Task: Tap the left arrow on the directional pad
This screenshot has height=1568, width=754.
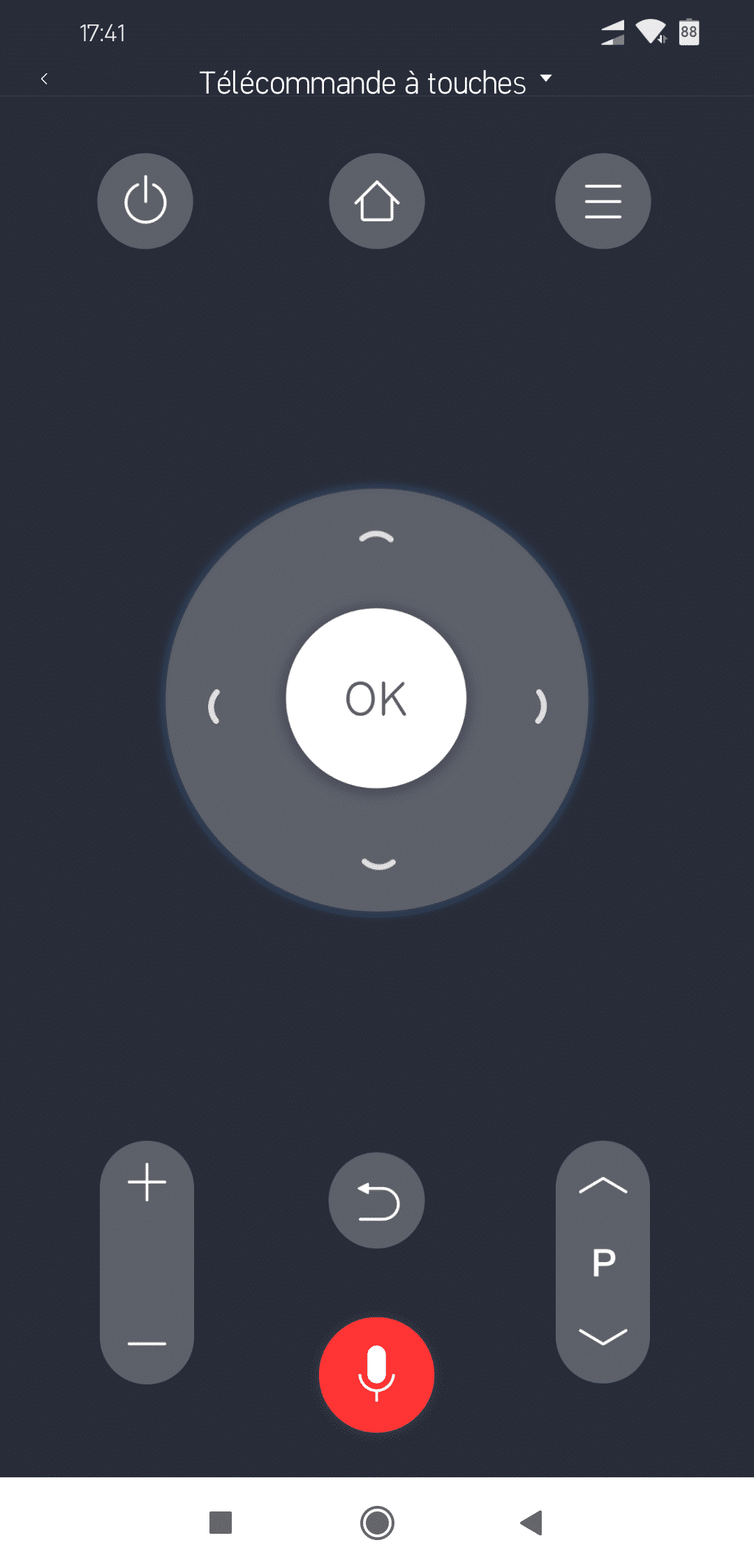Action: (214, 706)
